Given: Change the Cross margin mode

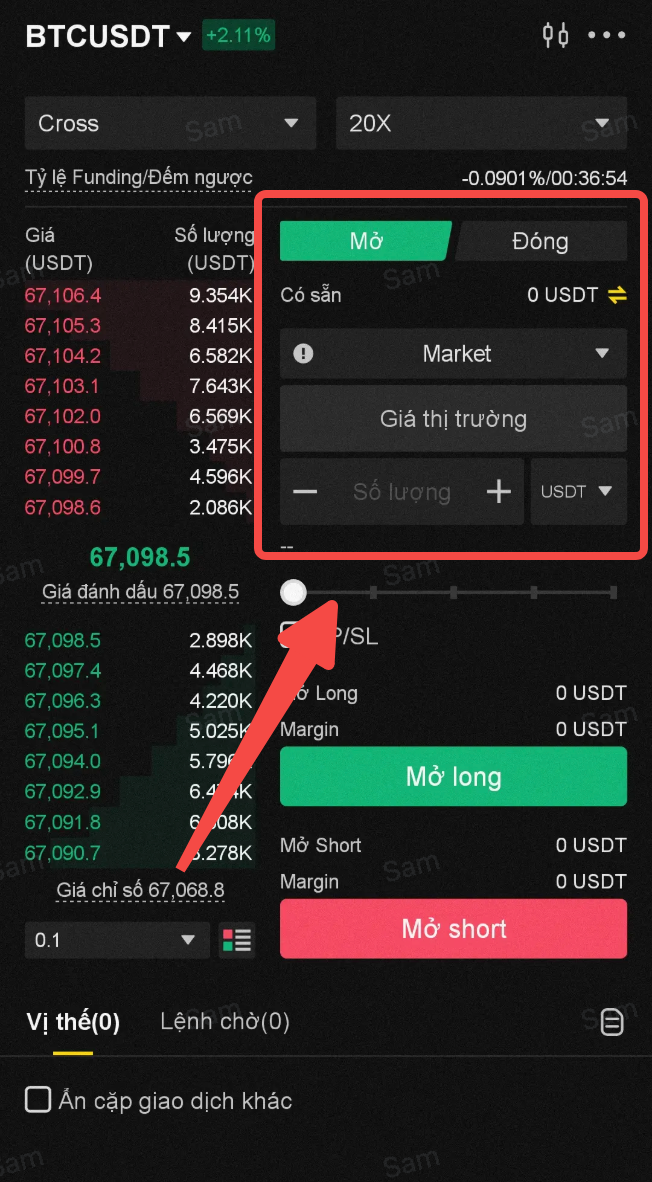Looking at the screenshot, I should [170, 124].
